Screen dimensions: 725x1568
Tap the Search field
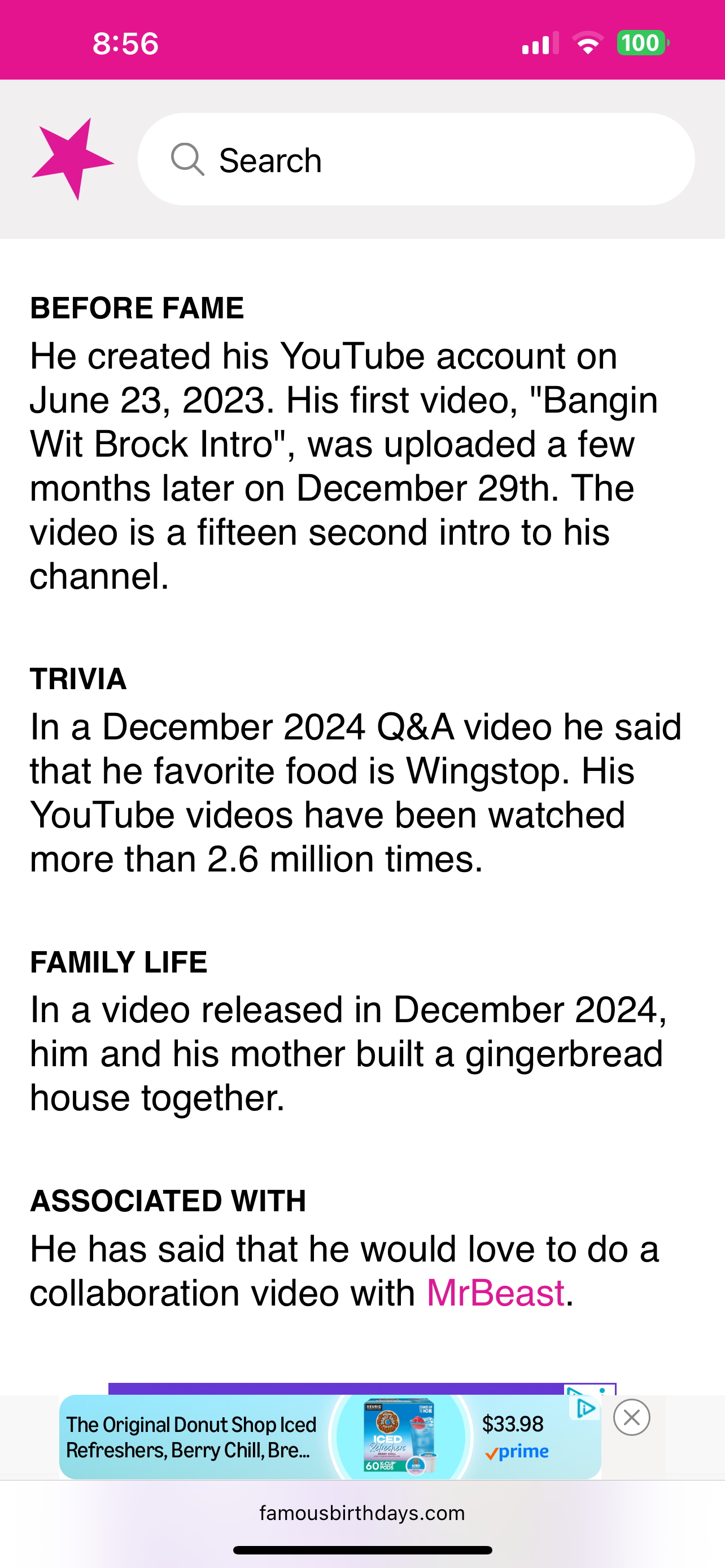point(416,160)
